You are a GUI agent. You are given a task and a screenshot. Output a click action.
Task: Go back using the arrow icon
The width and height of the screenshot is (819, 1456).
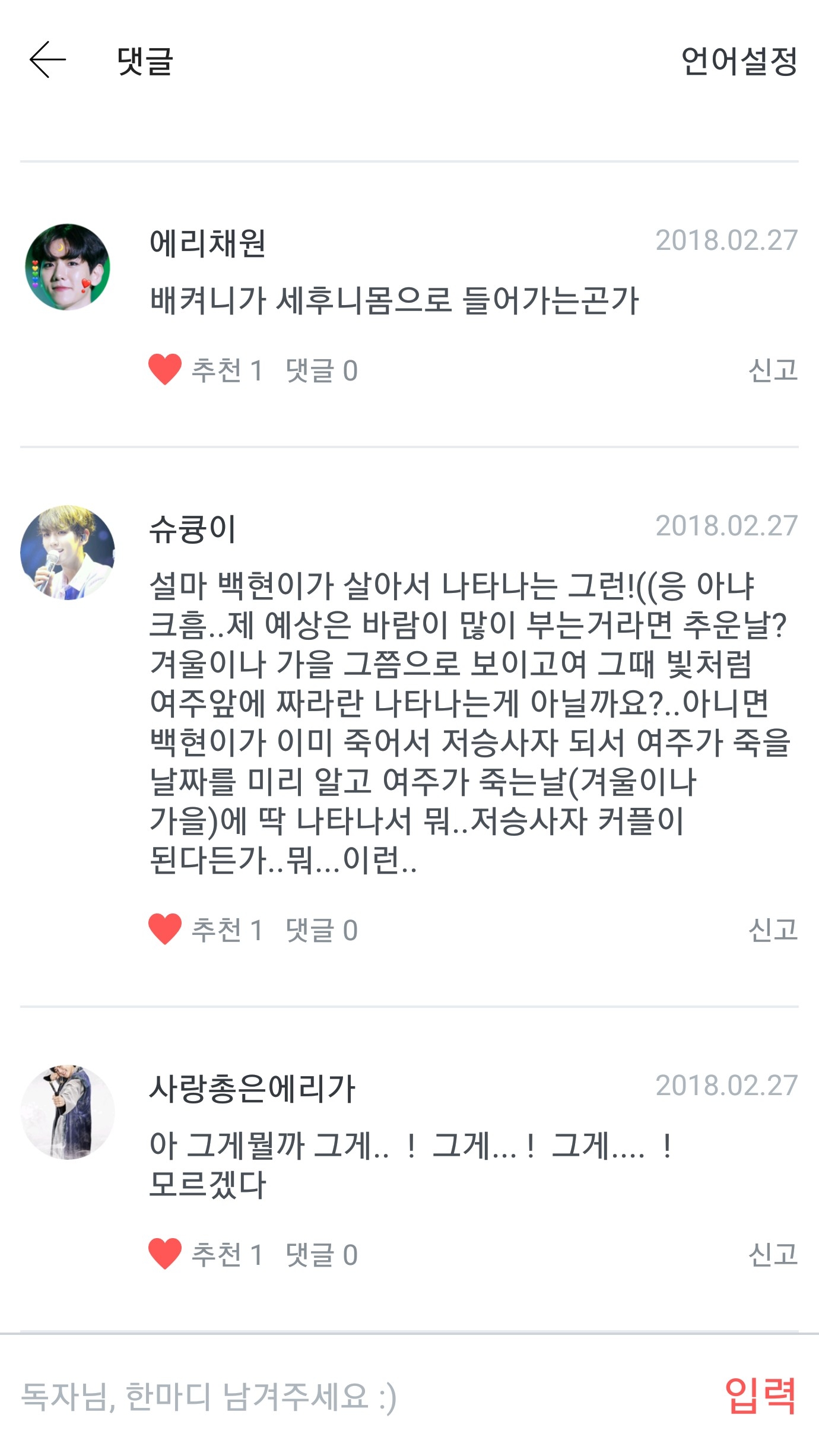(47, 60)
